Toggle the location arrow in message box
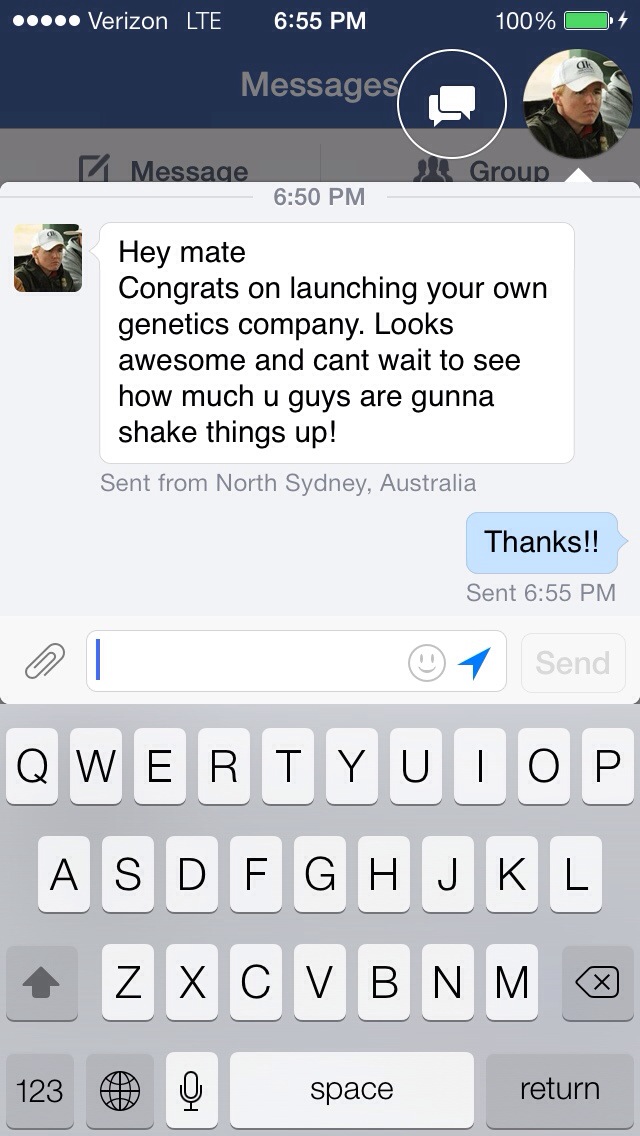This screenshot has height=1136, width=640. click(474, 662)
